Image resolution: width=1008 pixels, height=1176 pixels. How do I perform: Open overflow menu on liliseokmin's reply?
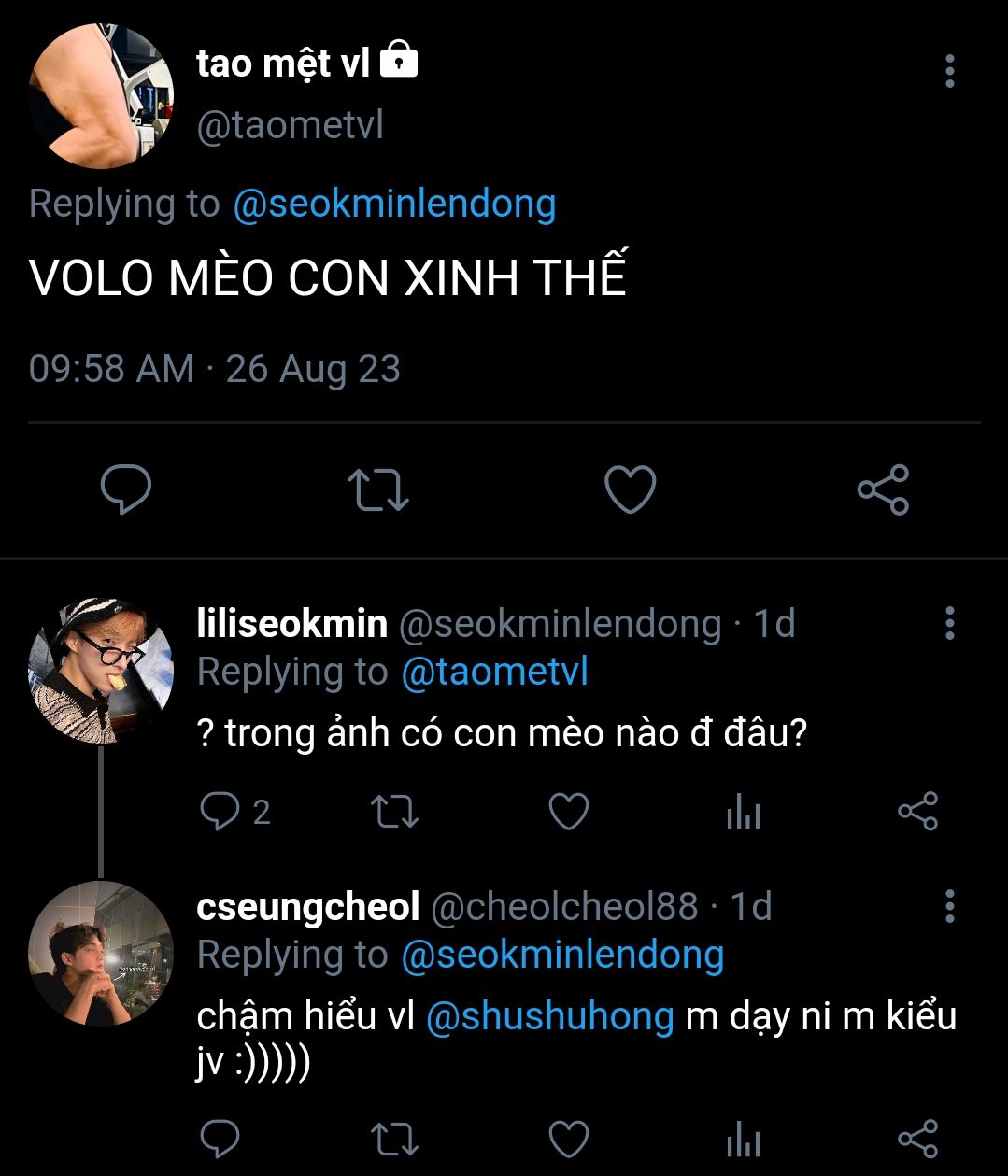[949, 623]
